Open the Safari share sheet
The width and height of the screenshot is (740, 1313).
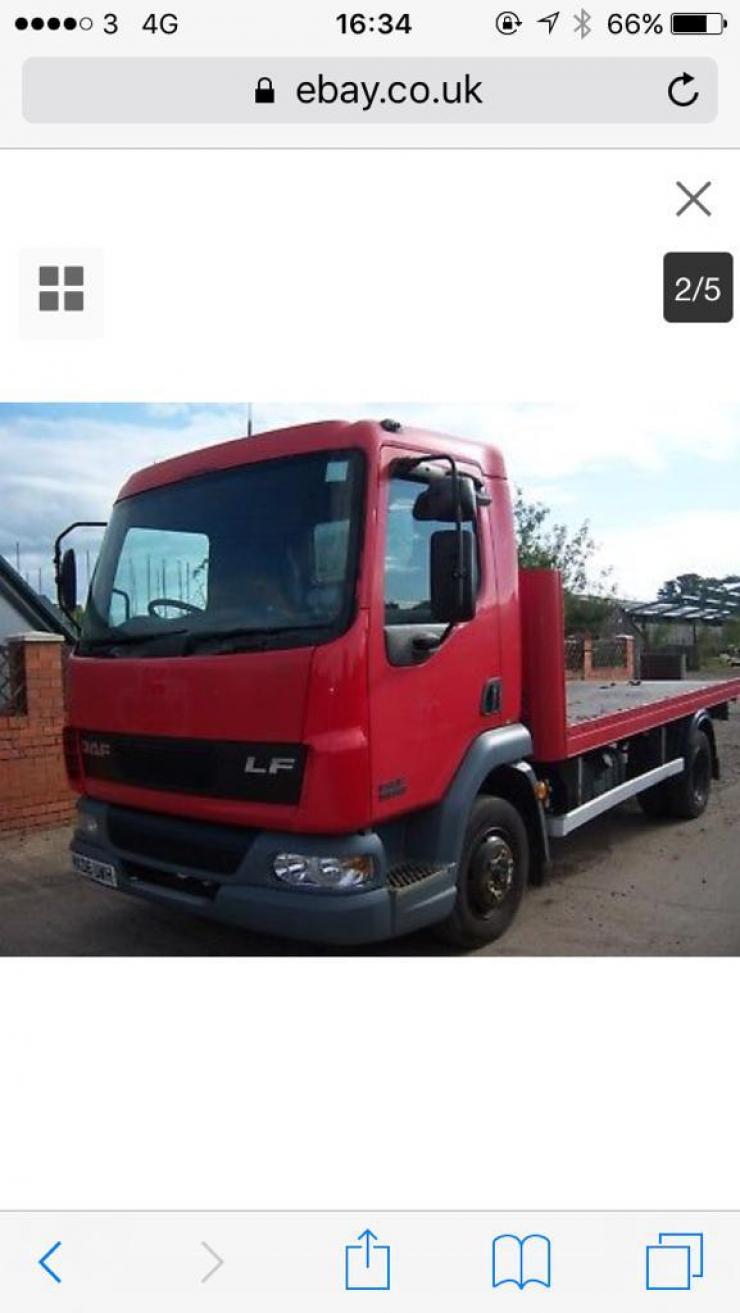tap(367, 1259)
